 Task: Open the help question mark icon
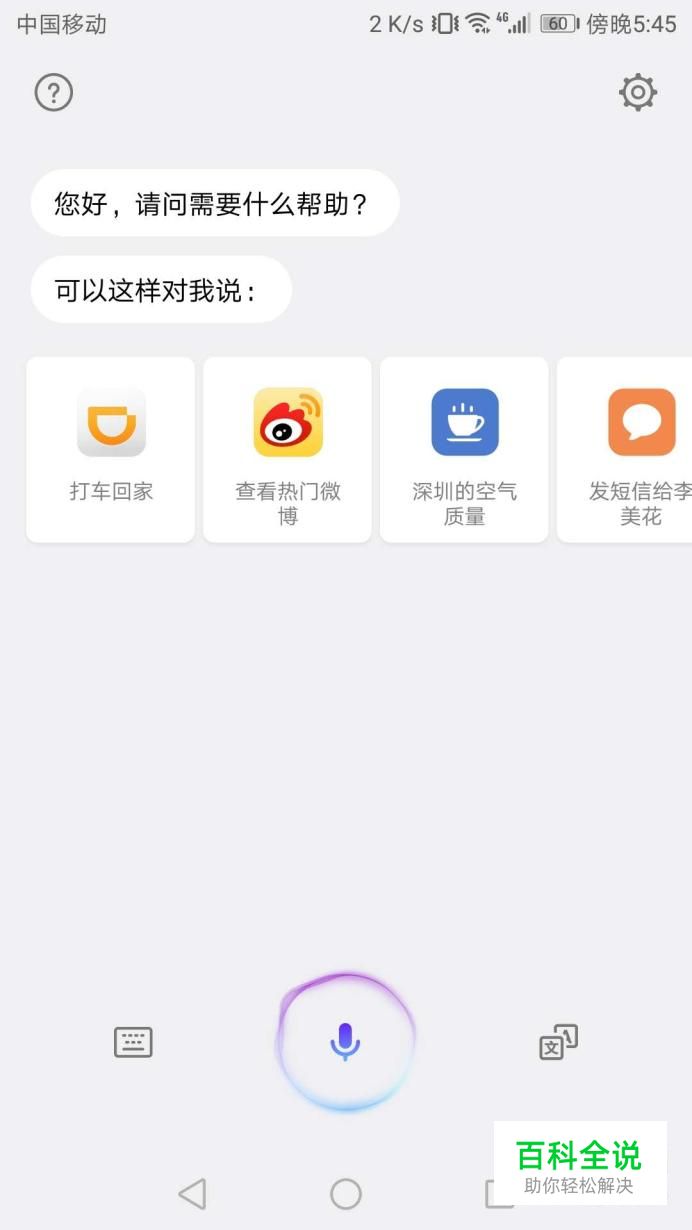click(x=54, y=93)
